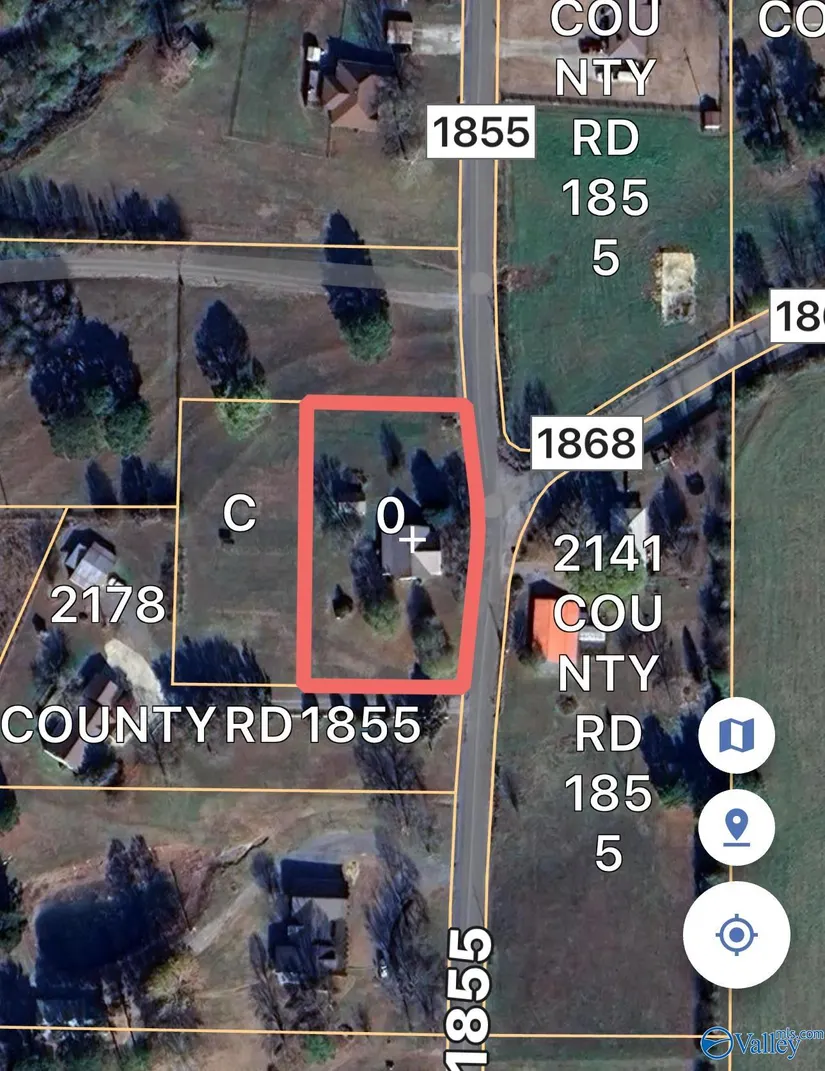This screenshot has height=1071, width=825.
Task: Tap the location pin button
Action: tap(737, 828)
